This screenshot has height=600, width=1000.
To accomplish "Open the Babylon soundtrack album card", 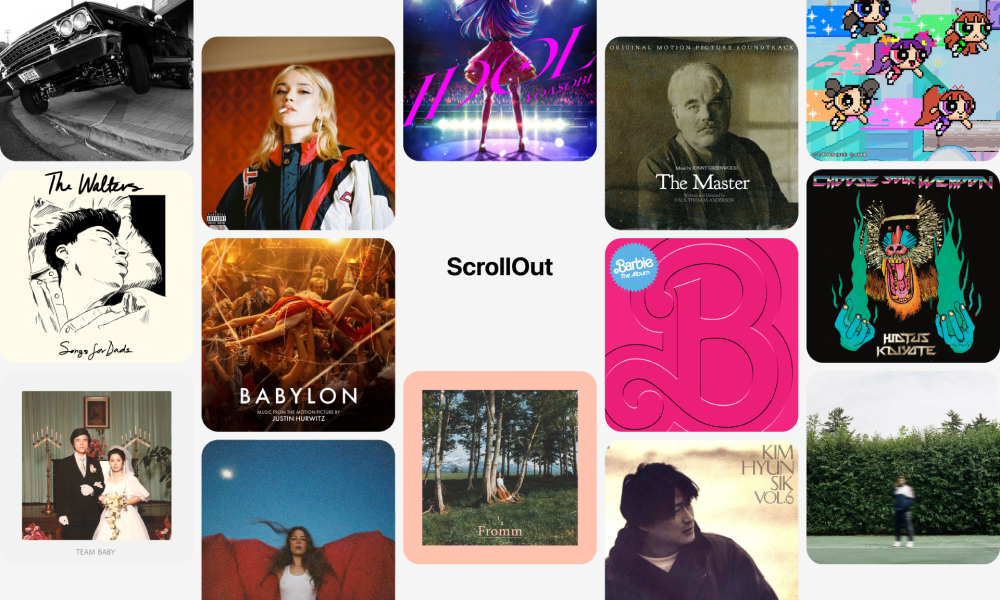I will point(298,334).
